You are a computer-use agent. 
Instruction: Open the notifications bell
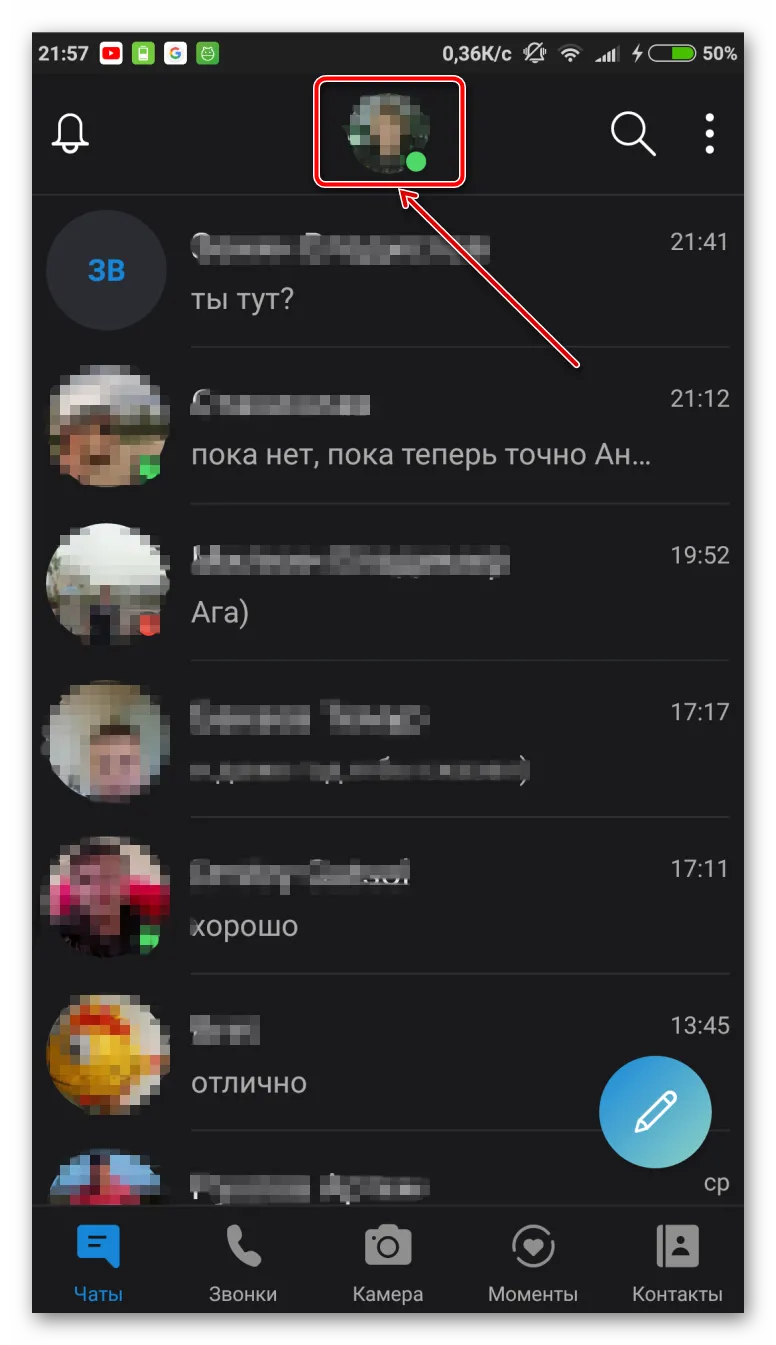(70, 133)
